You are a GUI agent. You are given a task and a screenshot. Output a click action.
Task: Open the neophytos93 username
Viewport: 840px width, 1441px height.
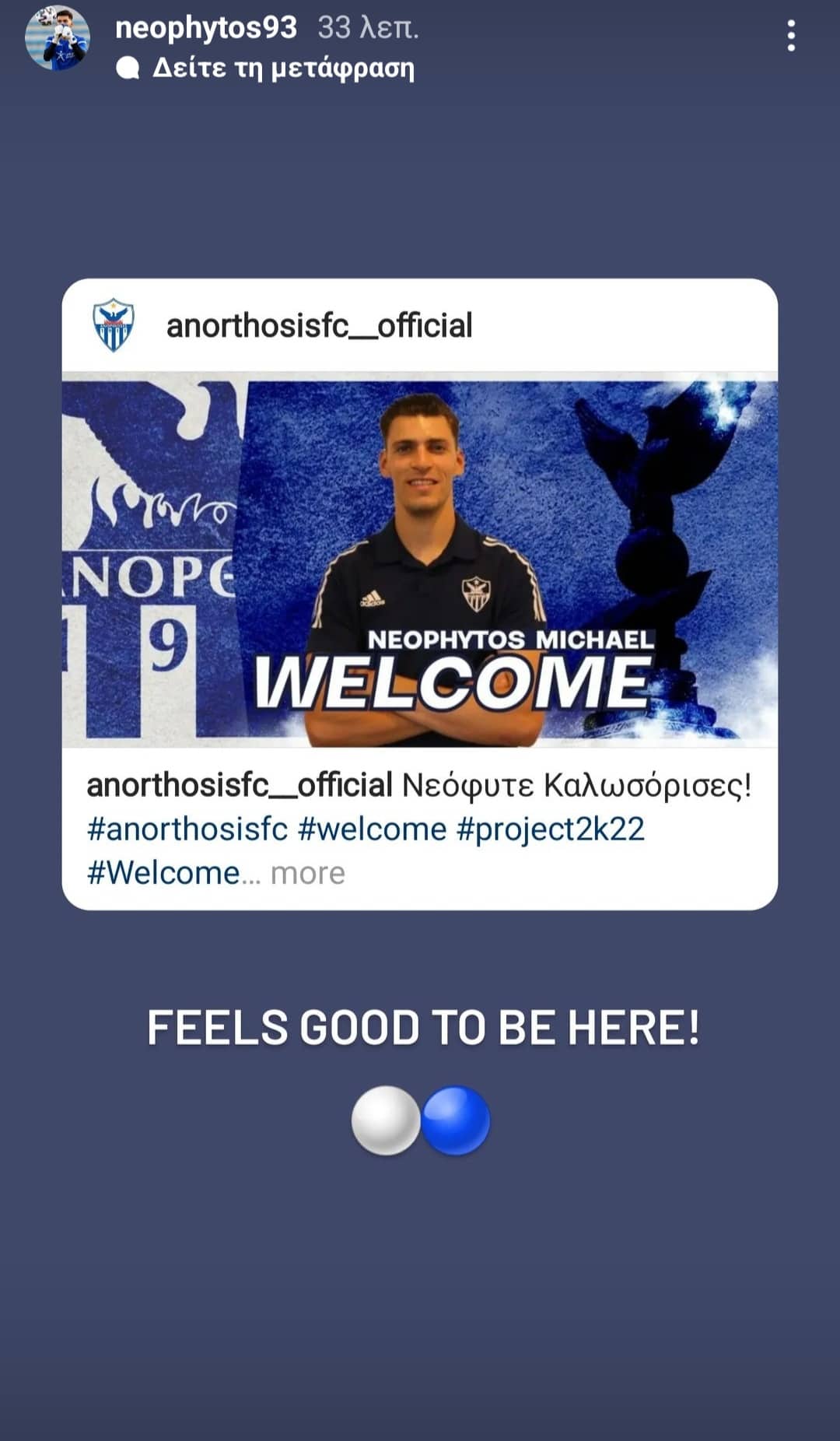[205, 28]
